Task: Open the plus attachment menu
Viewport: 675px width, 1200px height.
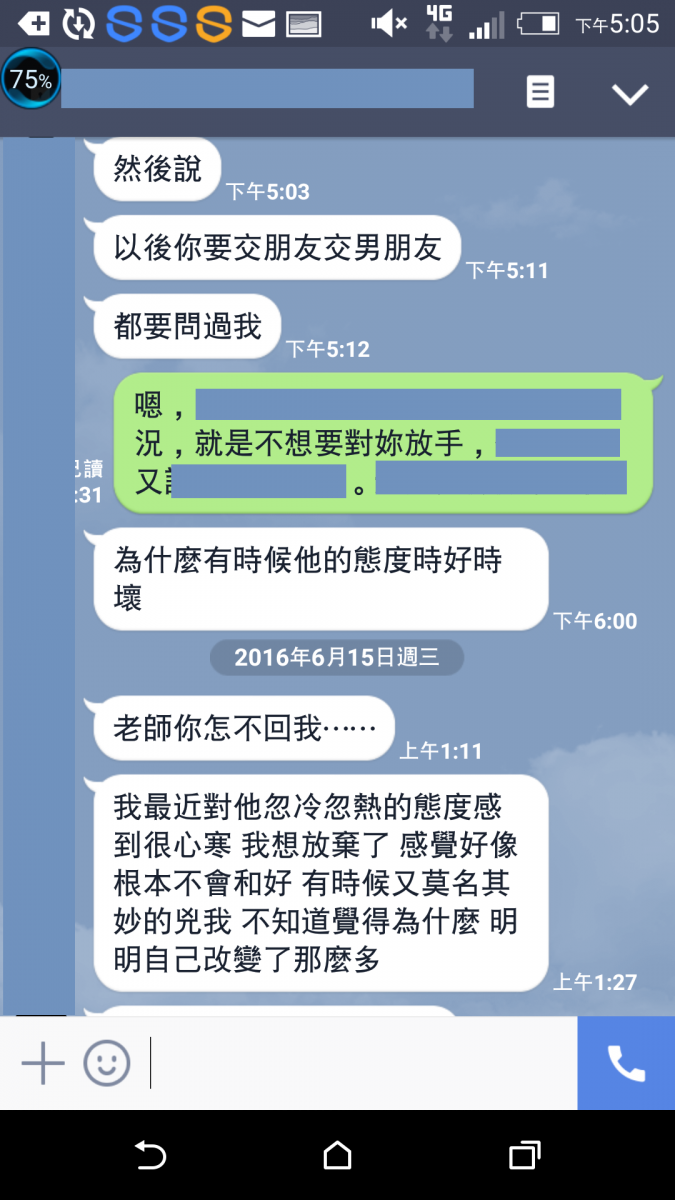Action: click(43, 1063)
